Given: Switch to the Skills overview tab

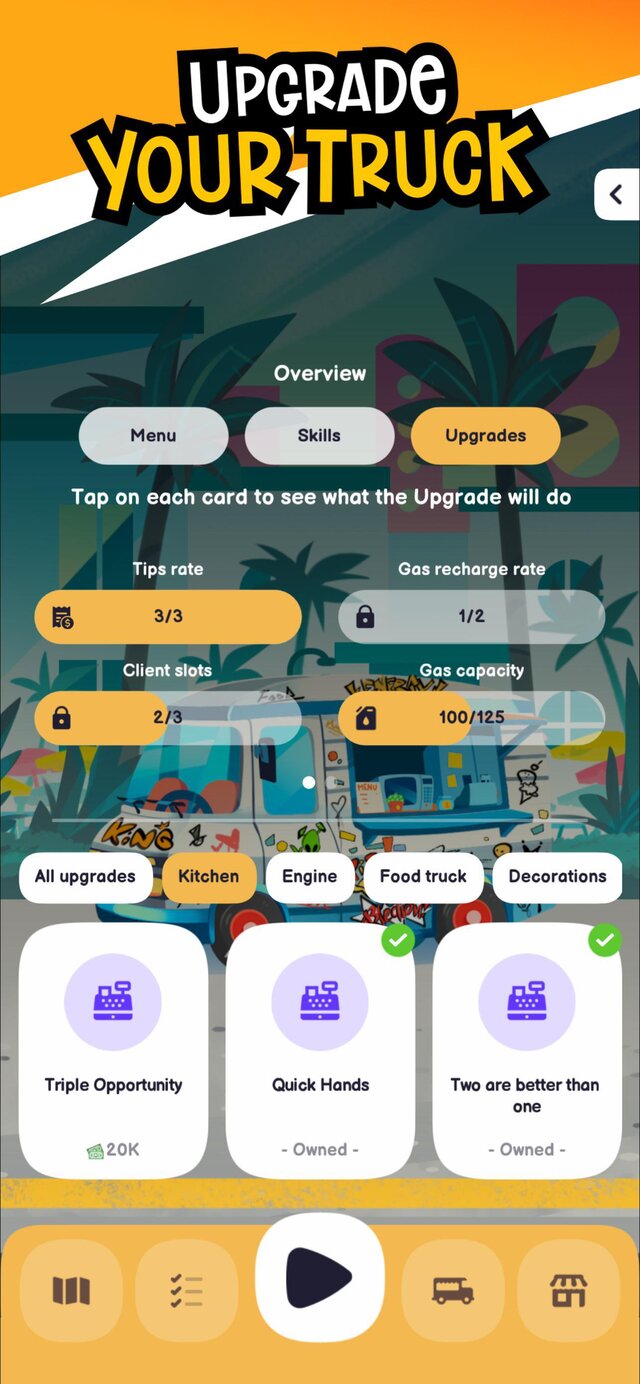Looking at the screenshot, I should pyautogui.click(x=319, y=436).
